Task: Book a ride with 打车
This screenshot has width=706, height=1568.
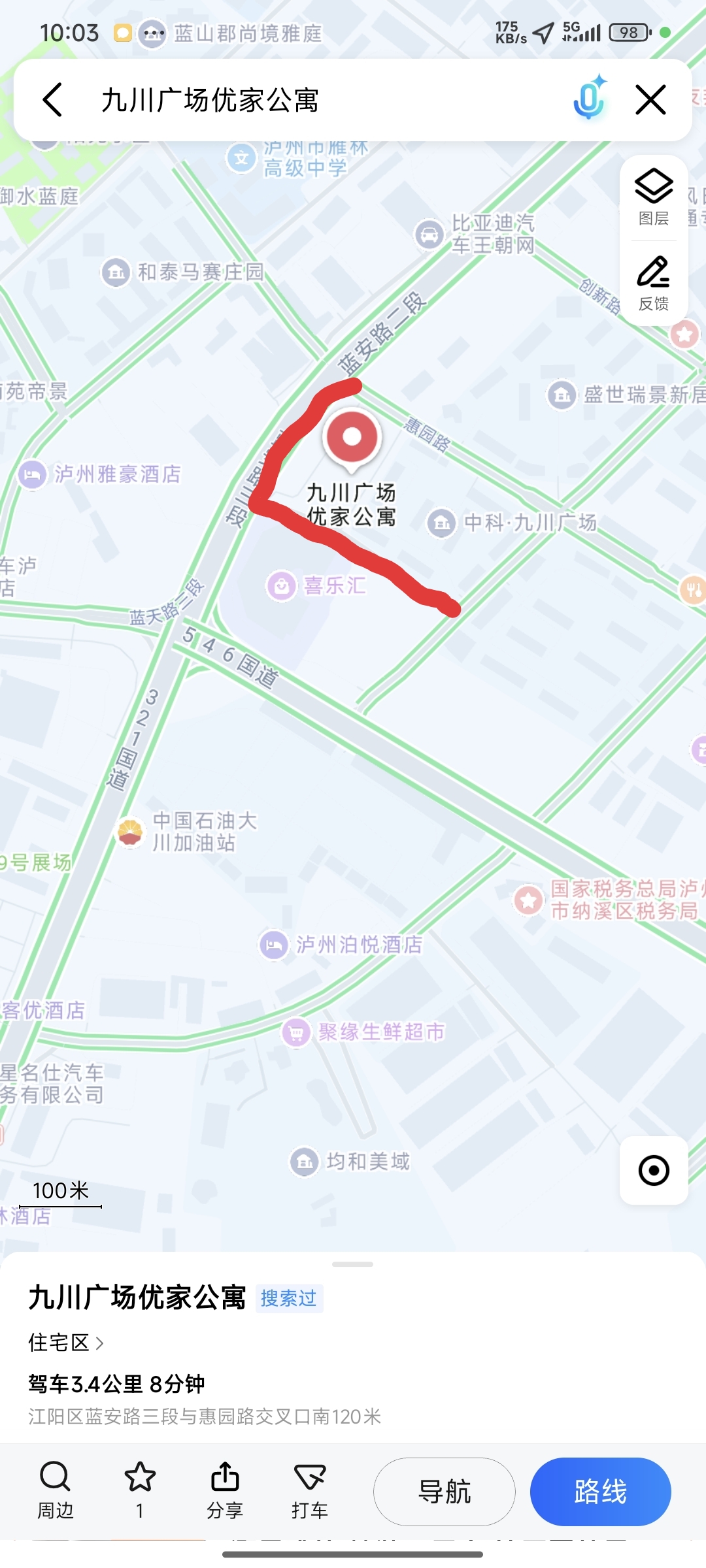Action: [x=310, y=1490]
